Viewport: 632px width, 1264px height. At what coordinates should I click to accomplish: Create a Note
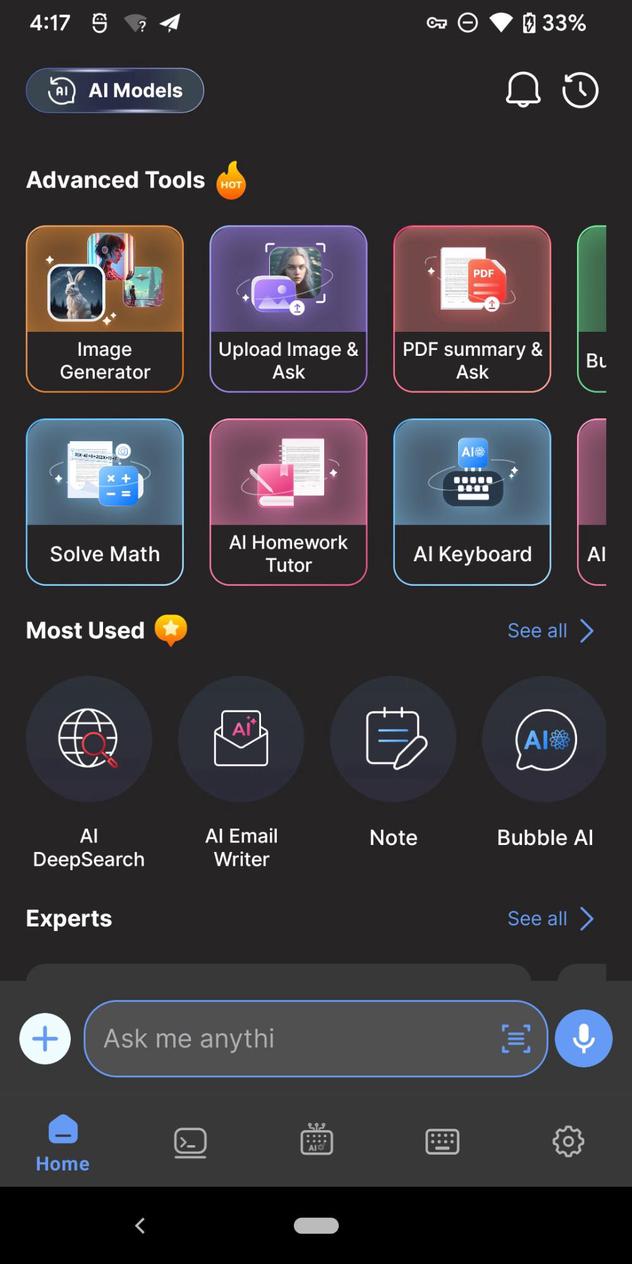393,740
